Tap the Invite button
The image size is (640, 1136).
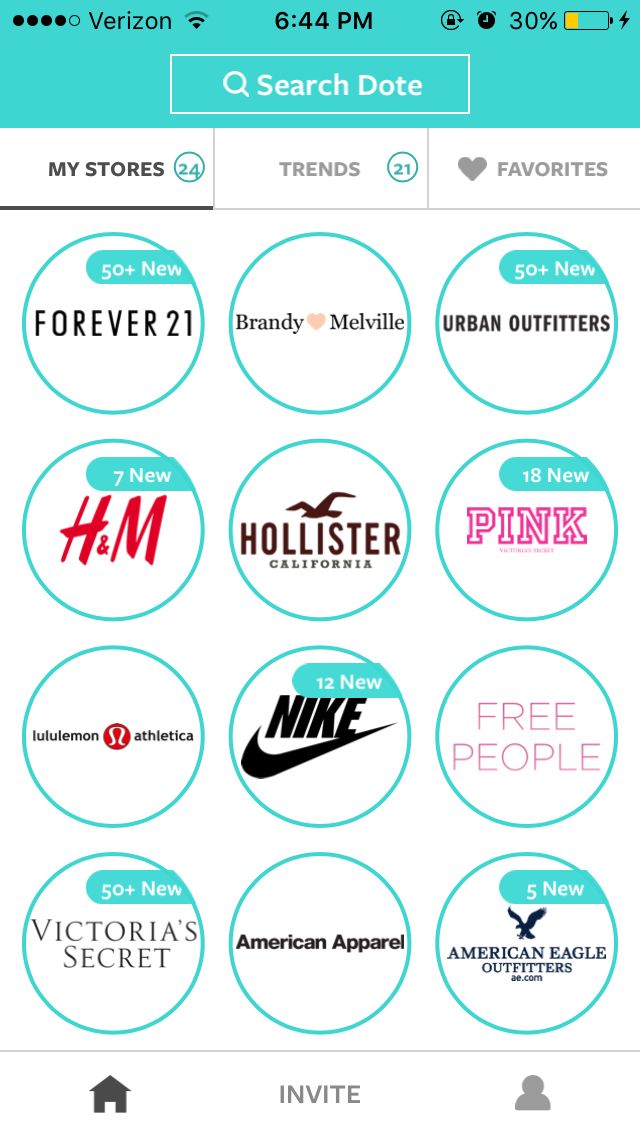[x=320, y=1094]
